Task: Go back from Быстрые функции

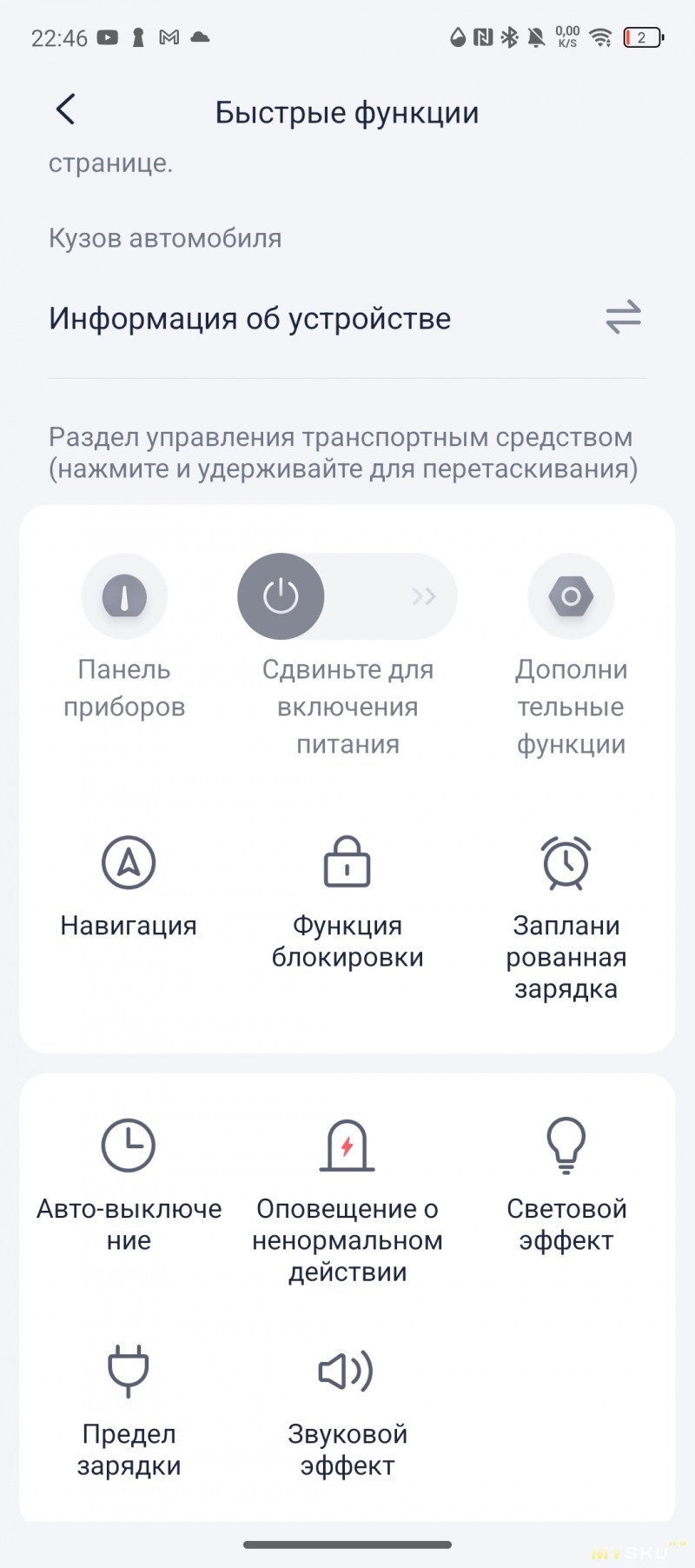Action: [66, 110]
